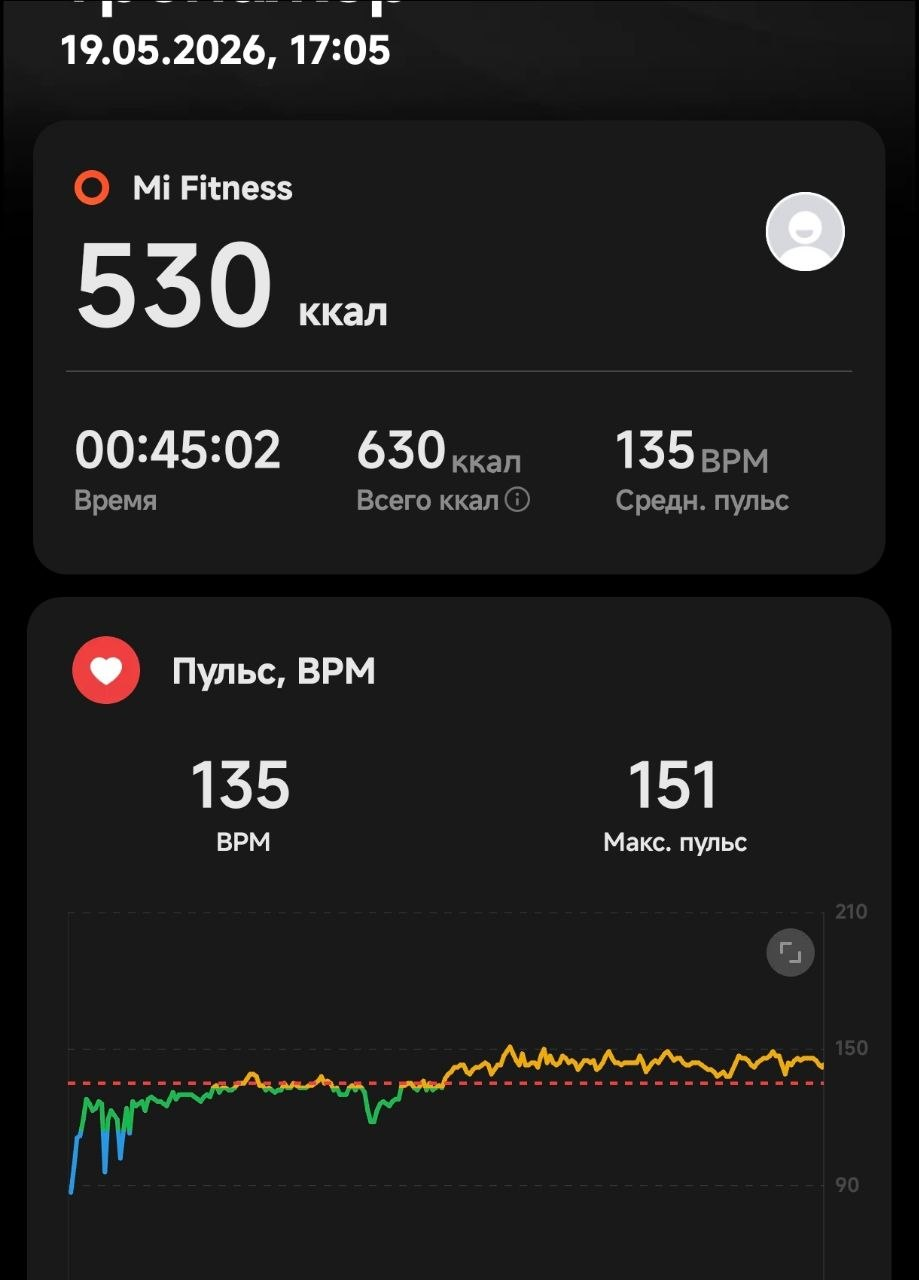Viewport: 919px width, 1280px height.
Task: Open the profile avatar in Mi Fitness card
Action: 805,232
